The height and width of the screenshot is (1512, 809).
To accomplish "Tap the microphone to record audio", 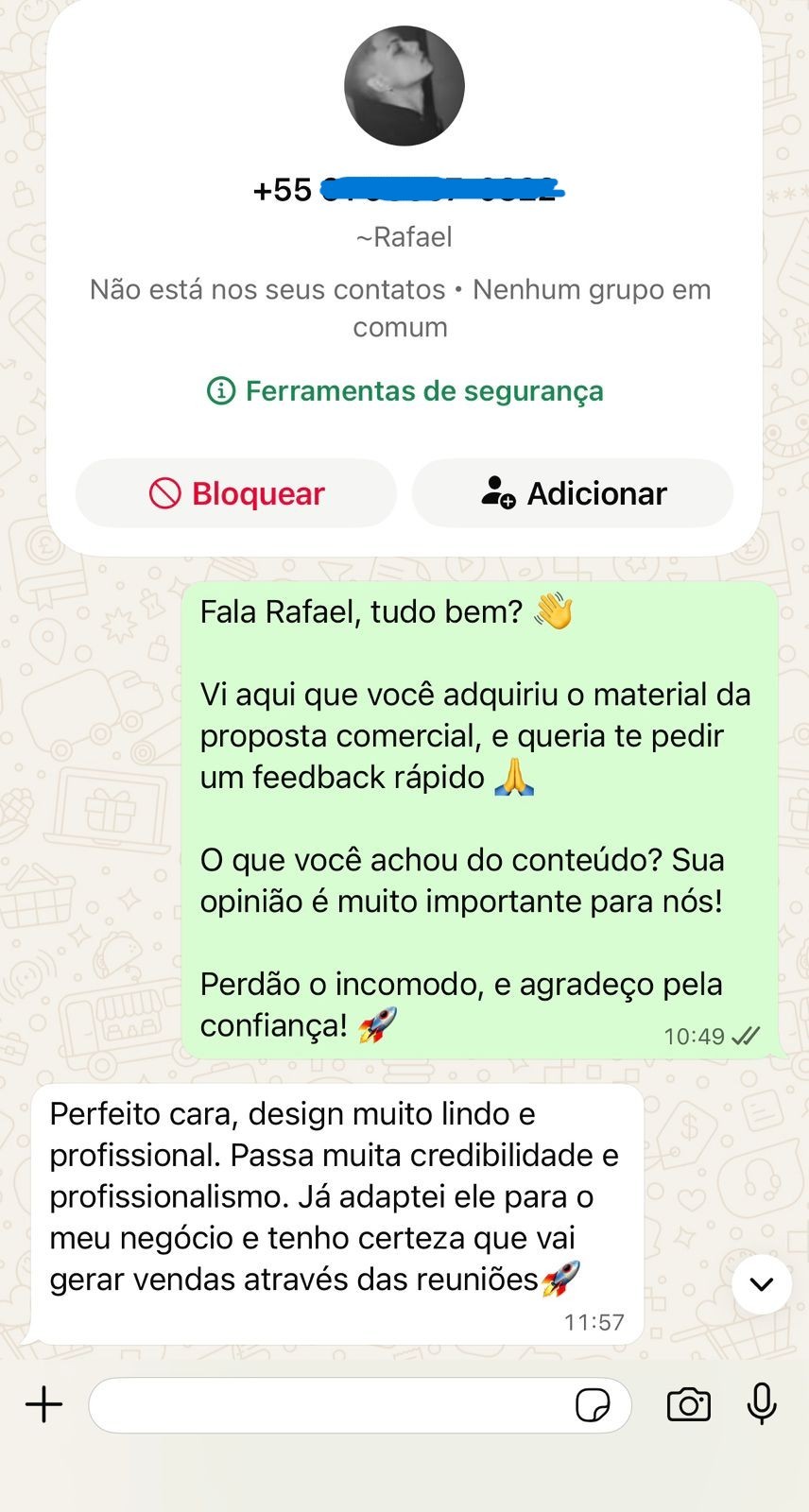I will (762, 1404).
